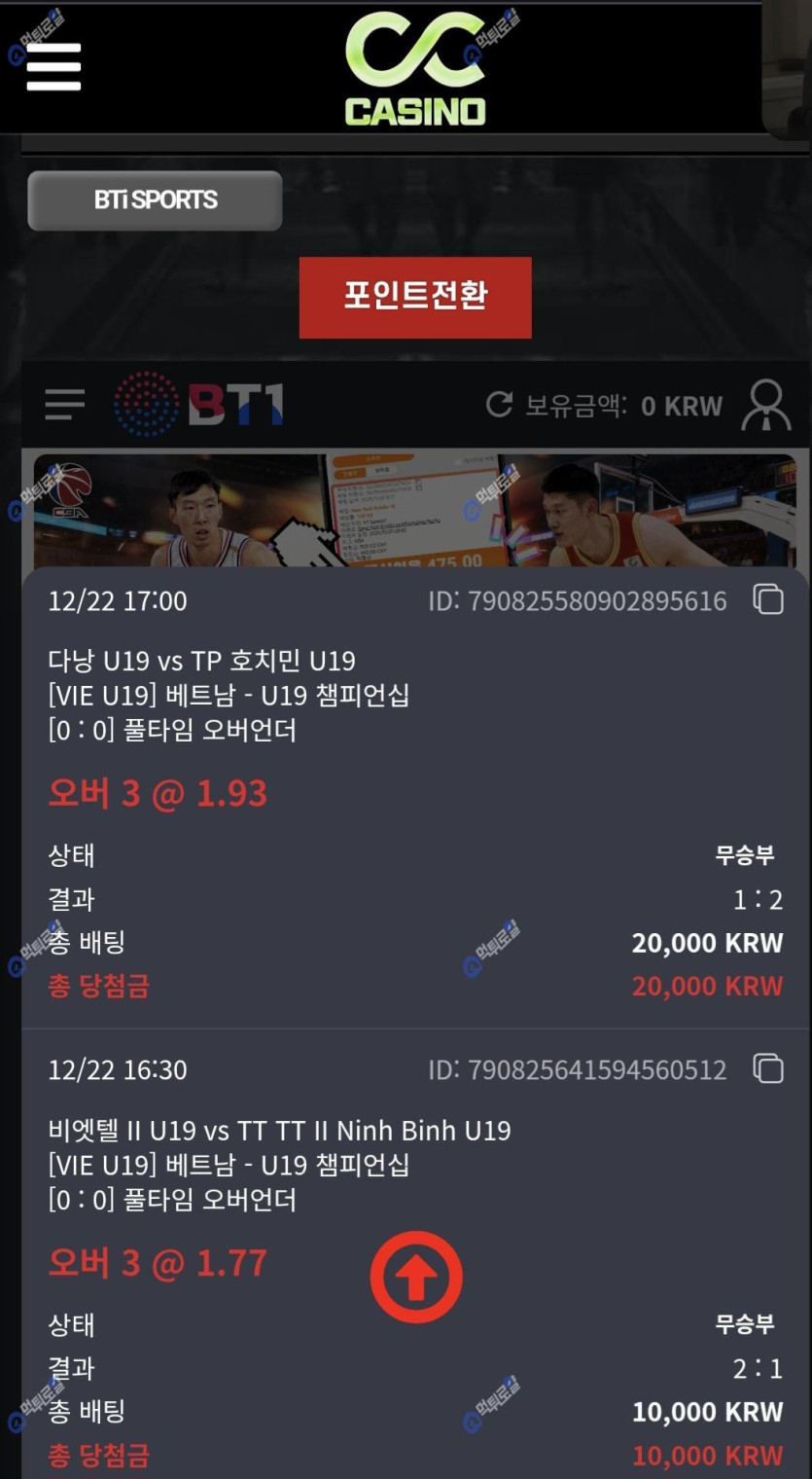Image resolution: width=812 pixels, height=1479 pixels.
Task: Copy bet ID 790825580902895616
Action: (x=768, y=599)
